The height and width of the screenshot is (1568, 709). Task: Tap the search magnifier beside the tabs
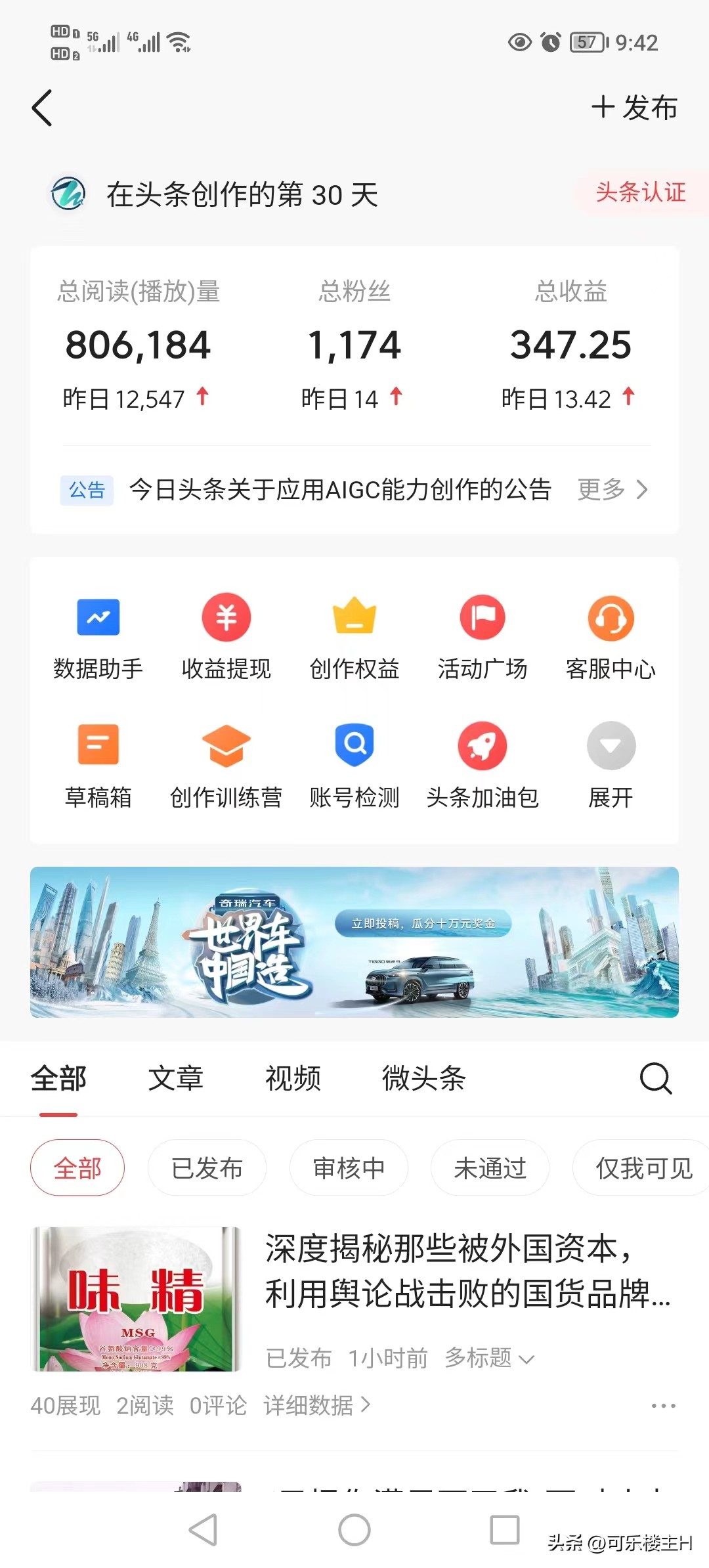(655, 1078)
